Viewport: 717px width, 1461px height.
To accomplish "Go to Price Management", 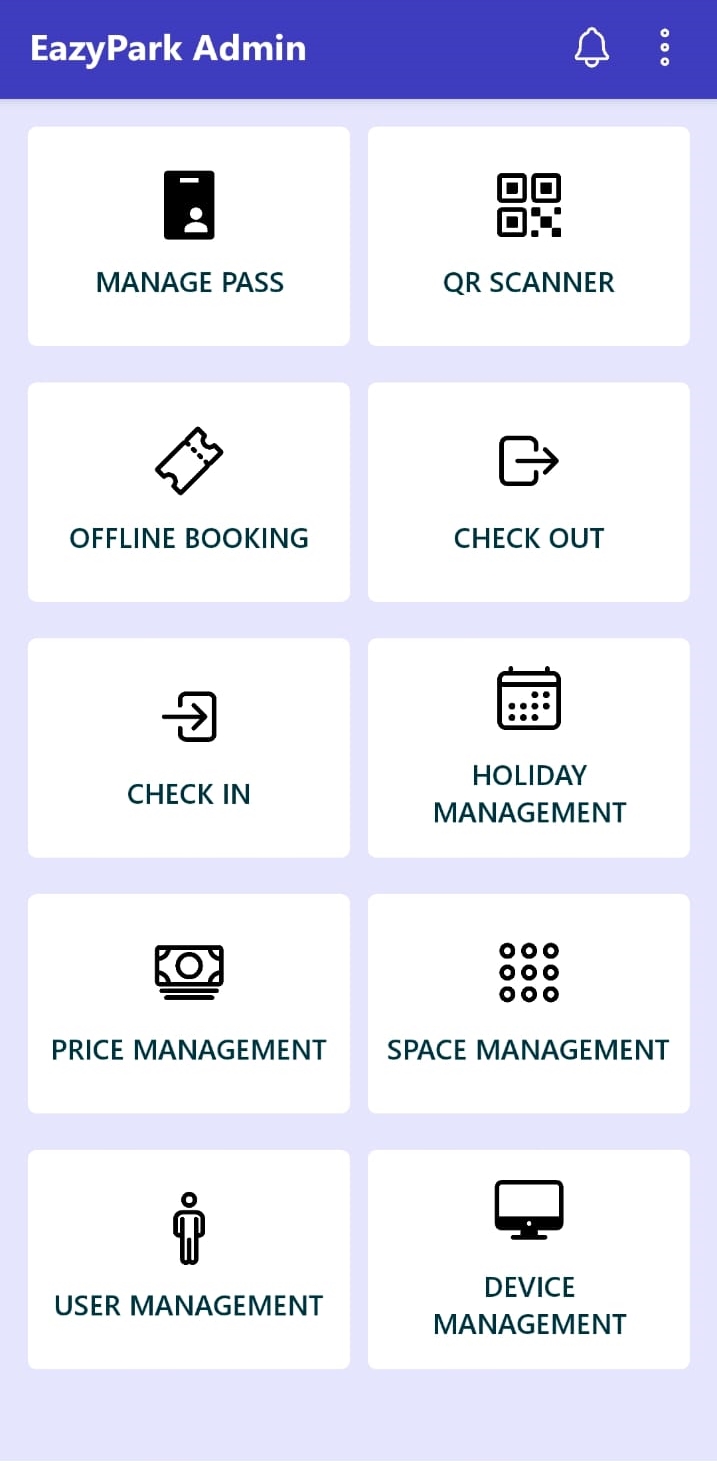I will 189,1004.
